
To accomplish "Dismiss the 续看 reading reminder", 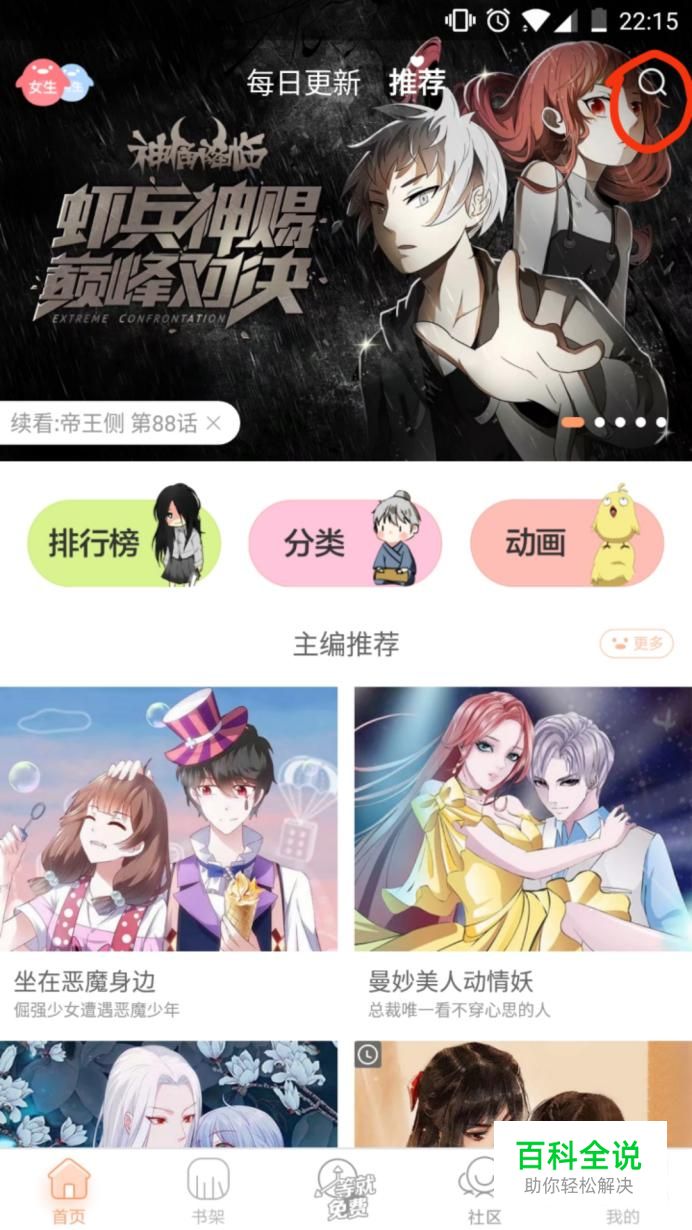I will pos(213,423).
